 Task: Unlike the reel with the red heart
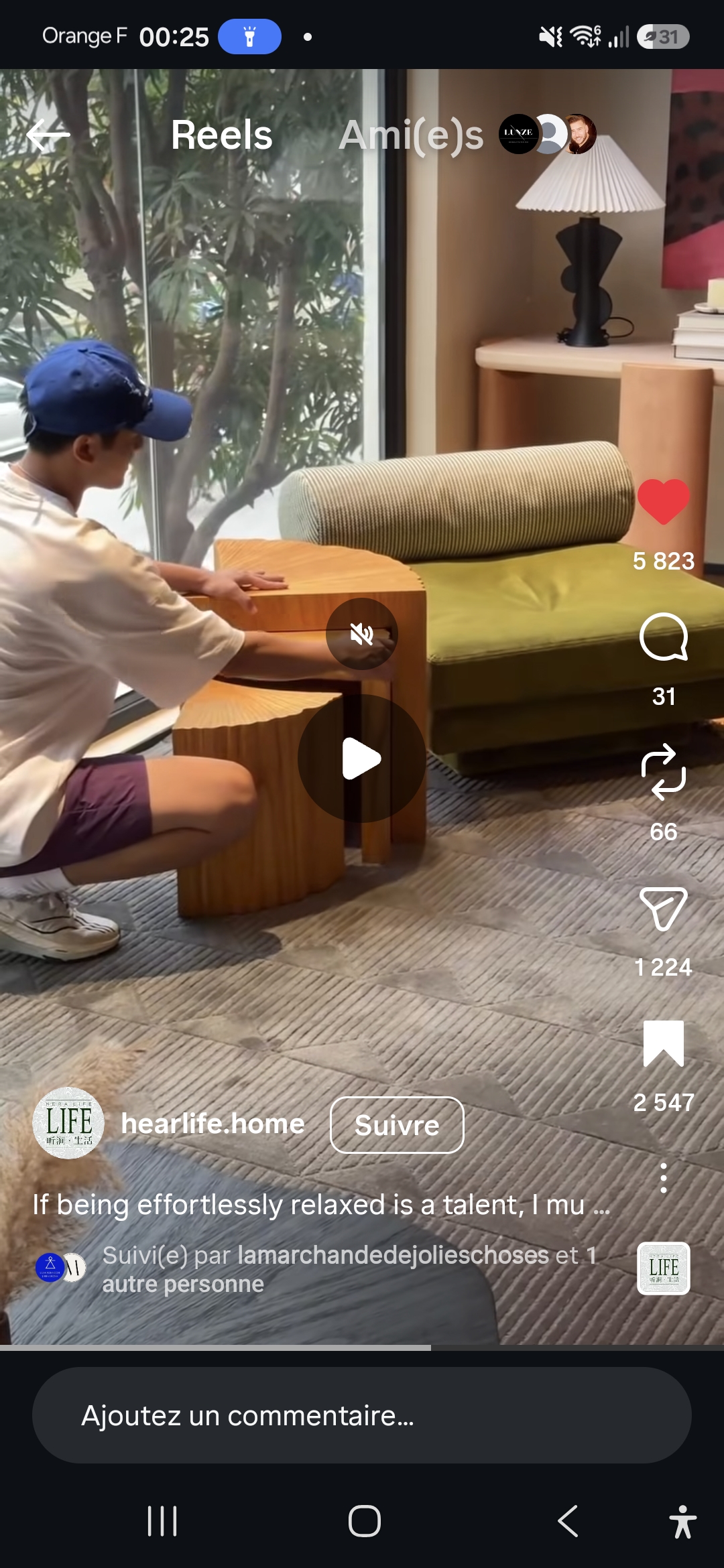[663, 501]
